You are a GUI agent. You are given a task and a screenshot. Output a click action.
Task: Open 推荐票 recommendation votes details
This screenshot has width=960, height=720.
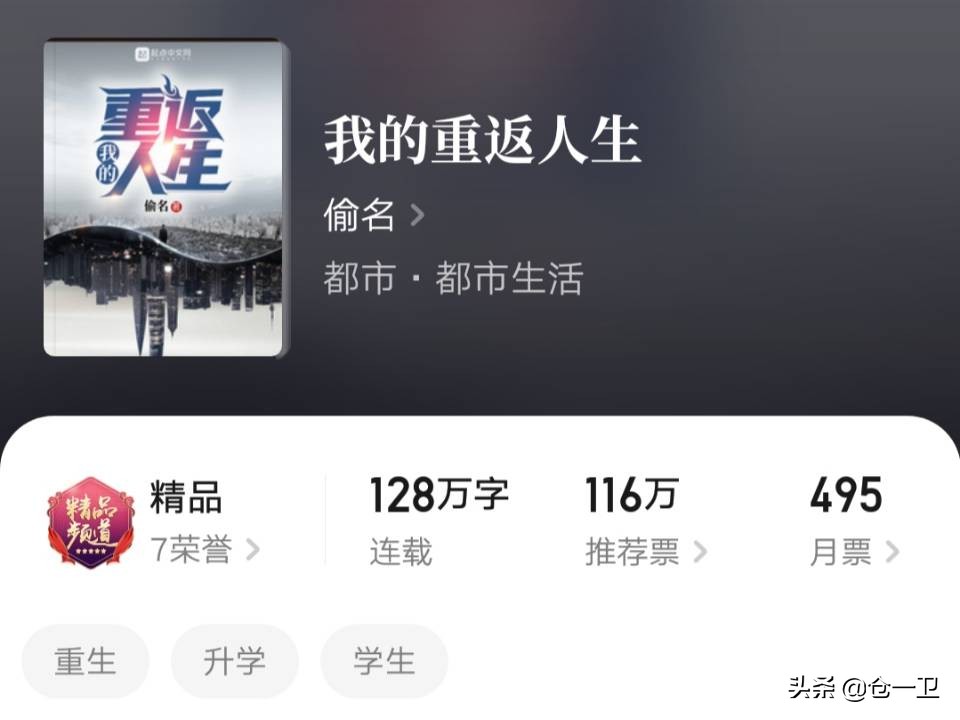point(645,551)
